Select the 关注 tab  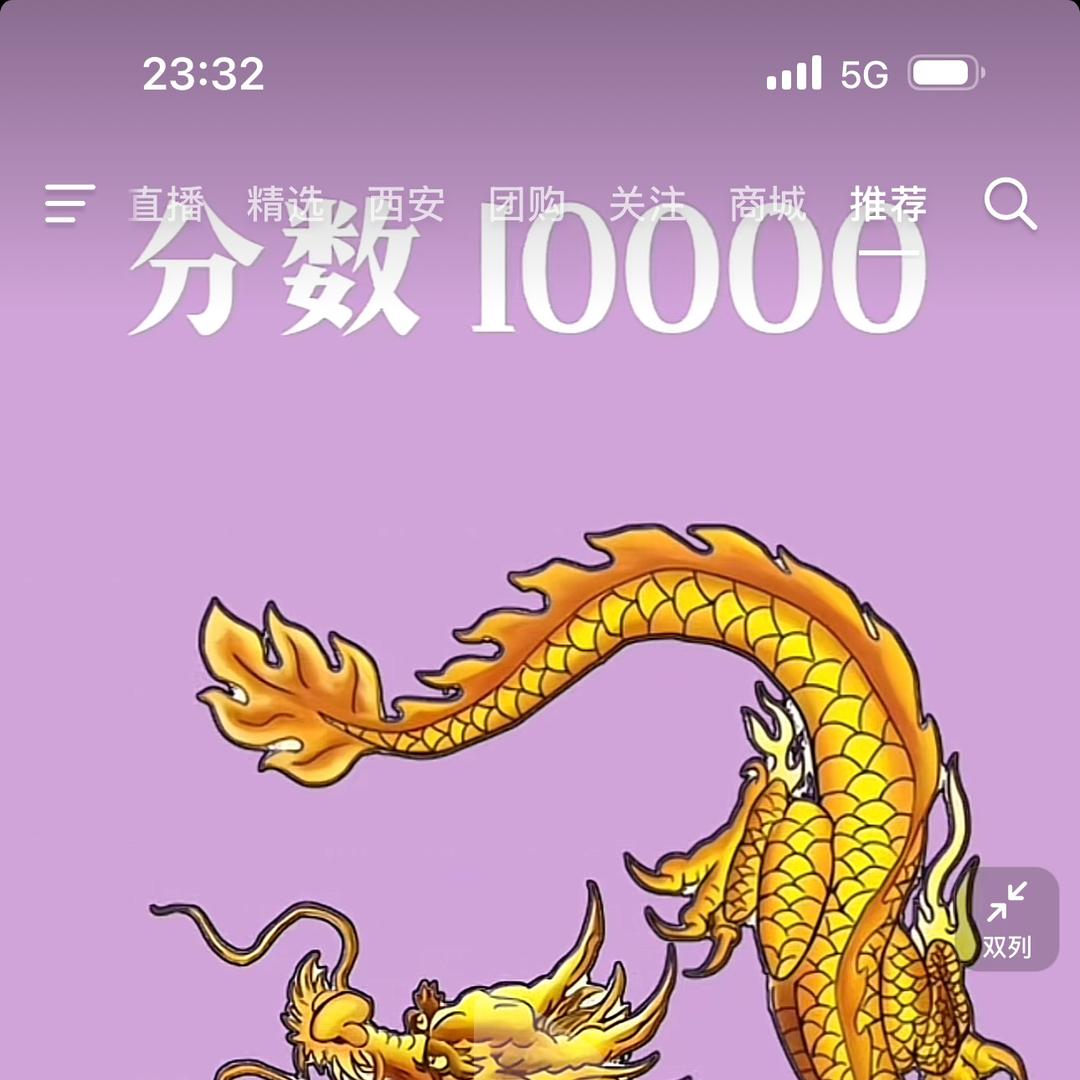click(647, 205)
